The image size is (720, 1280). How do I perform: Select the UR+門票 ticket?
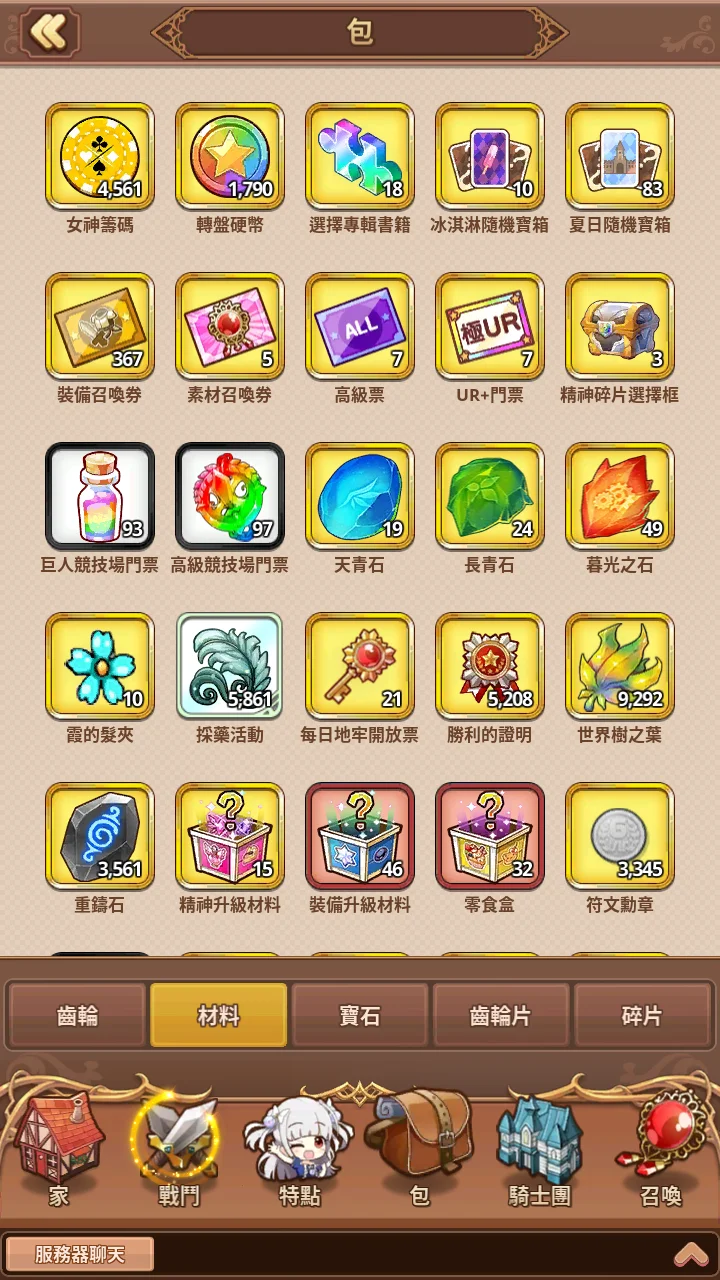[490, 327]
